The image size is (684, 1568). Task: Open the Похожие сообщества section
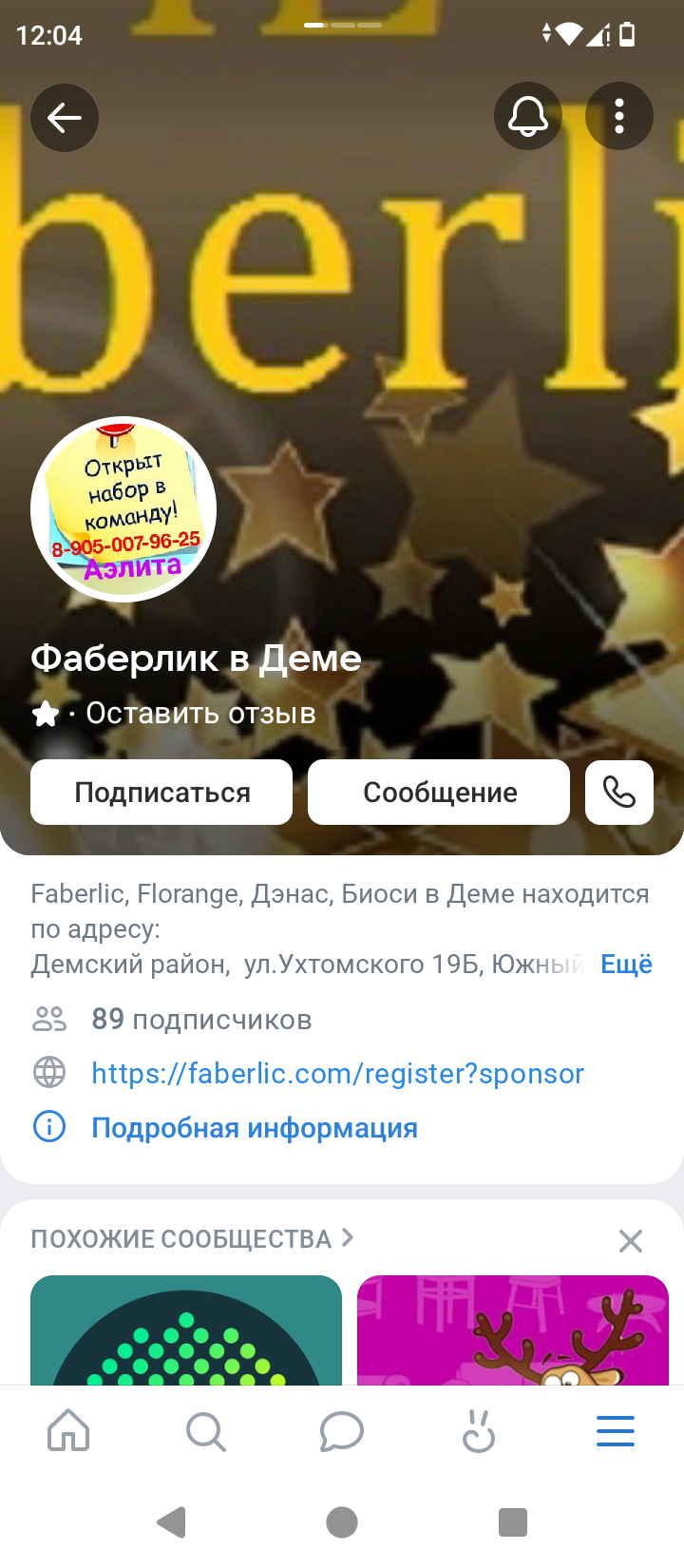coord(192,1239)
